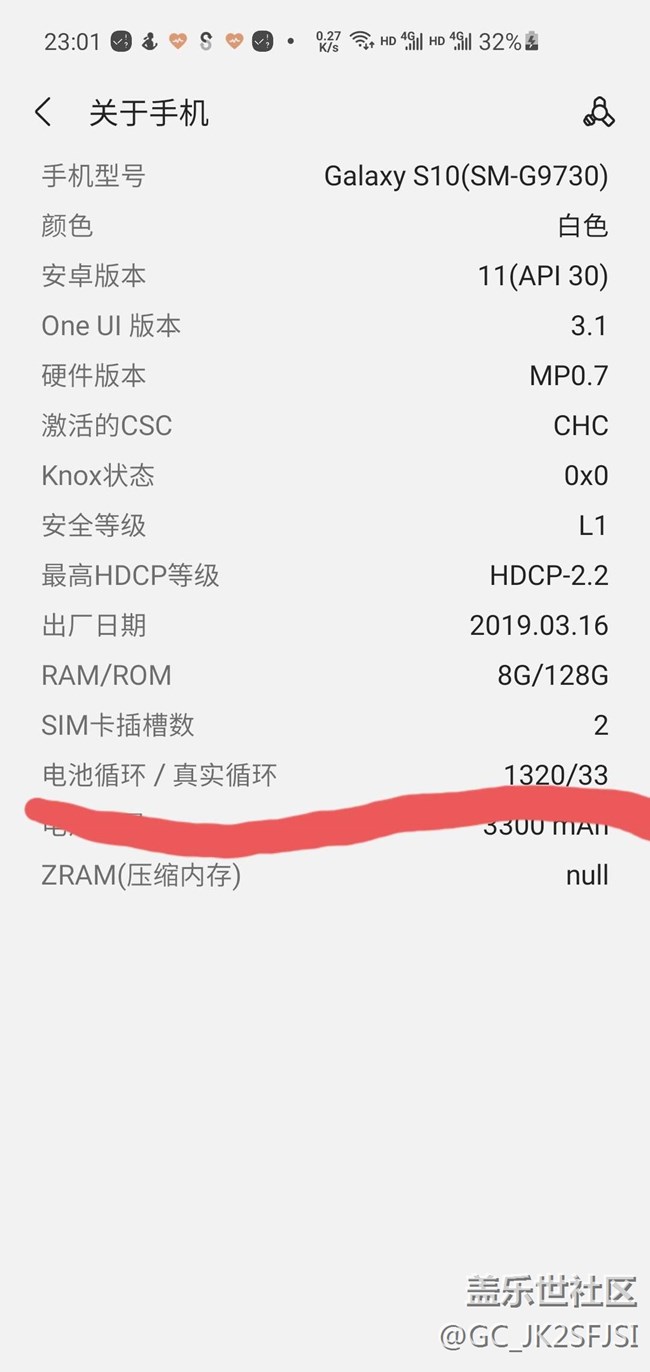Open the top-right icon beside 关于手机
The height and width of the screenshot is (1372, 650).
tap(598, 113)
